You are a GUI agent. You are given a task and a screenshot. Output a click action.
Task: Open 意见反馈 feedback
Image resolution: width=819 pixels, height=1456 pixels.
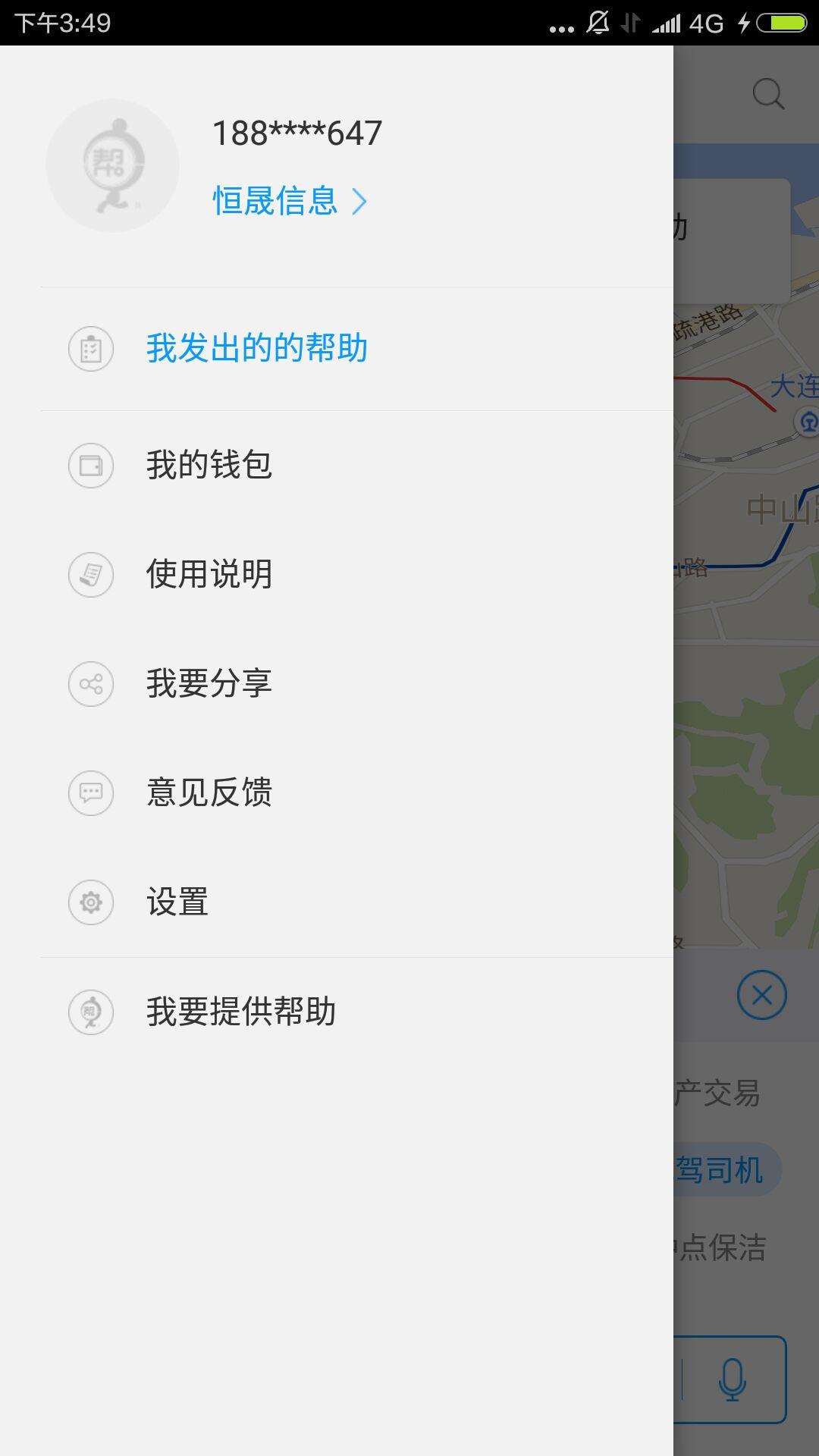click(x=209, y=792)
